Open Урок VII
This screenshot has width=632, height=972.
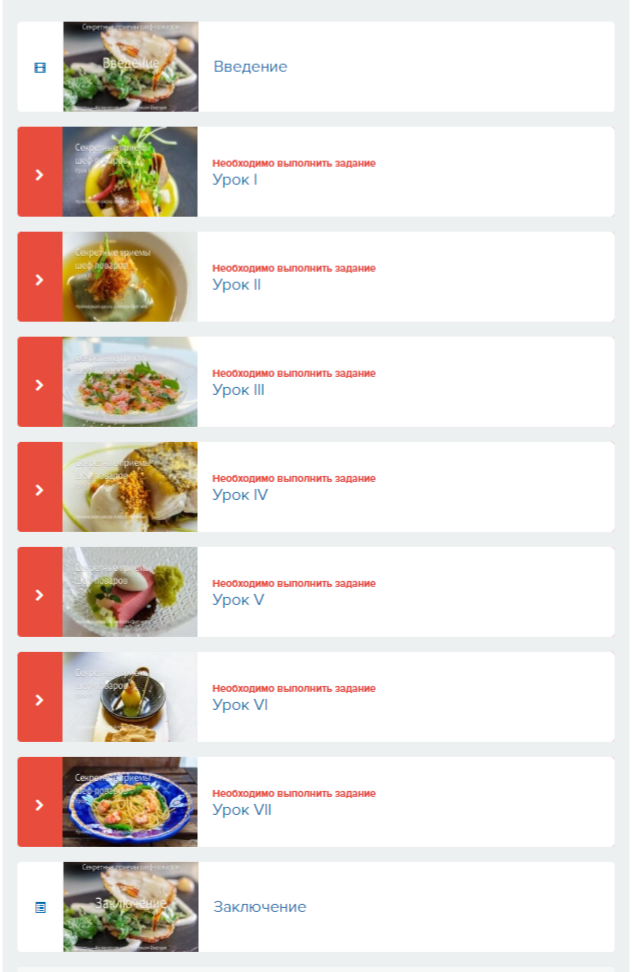click(242, 810)
